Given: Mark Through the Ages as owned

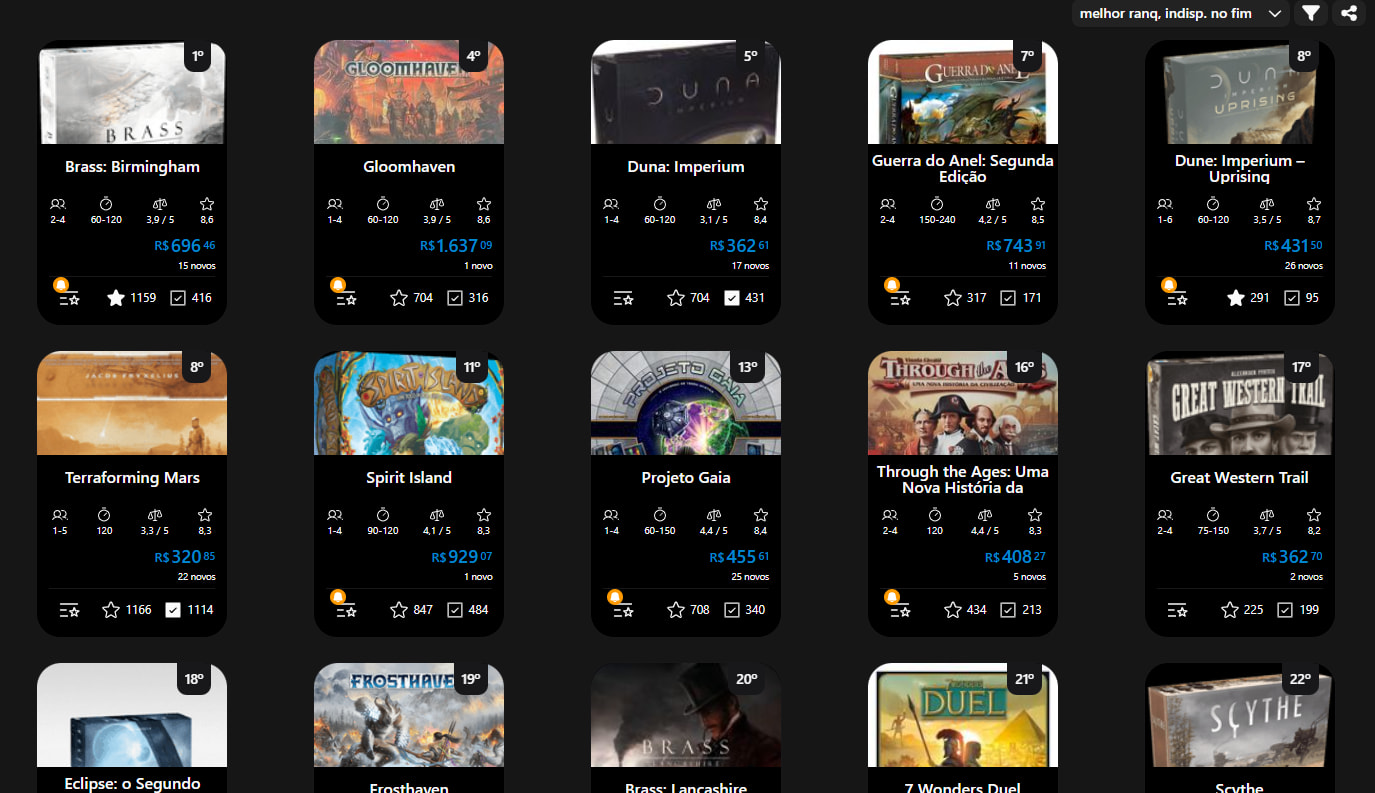Looking at the screenshot, I should [x=1009, y=609].
